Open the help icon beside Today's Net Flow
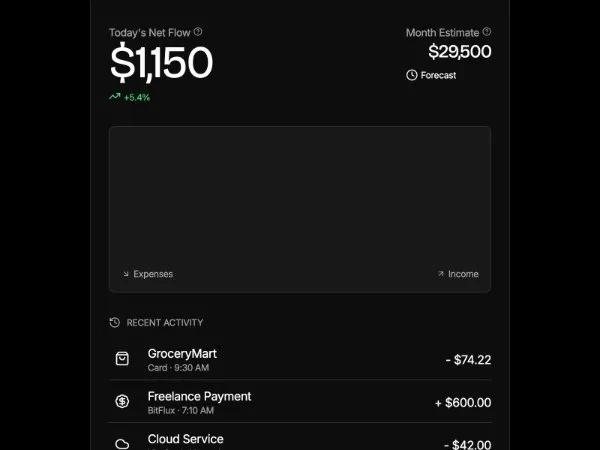The height and width of the screenshot is (450, 600). 198,32
